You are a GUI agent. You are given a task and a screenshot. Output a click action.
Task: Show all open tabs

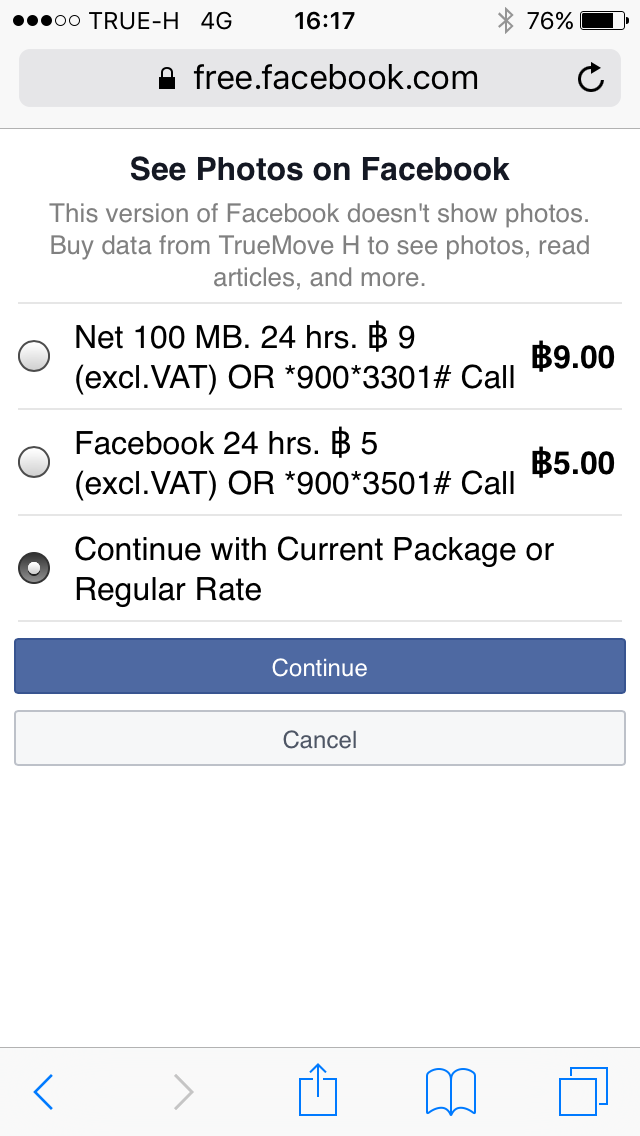(x=583, y=1091)
